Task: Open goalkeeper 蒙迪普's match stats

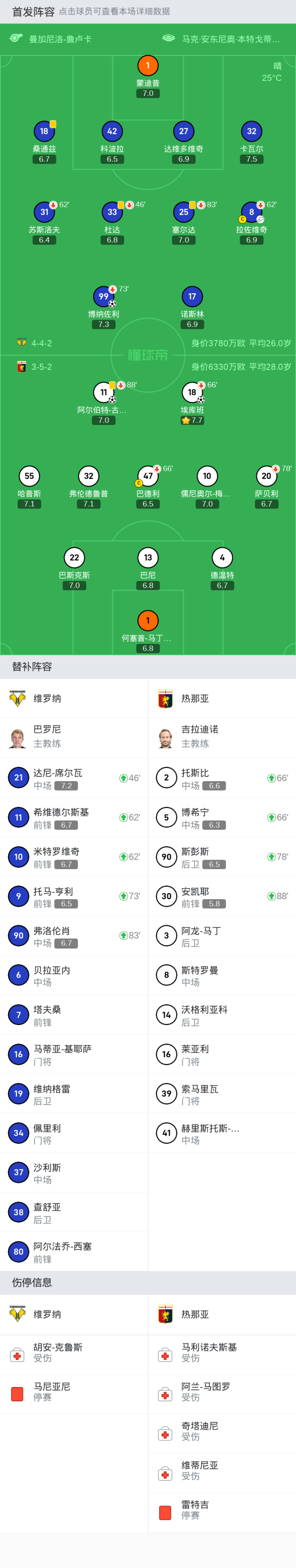Action: tap(148, 66)
